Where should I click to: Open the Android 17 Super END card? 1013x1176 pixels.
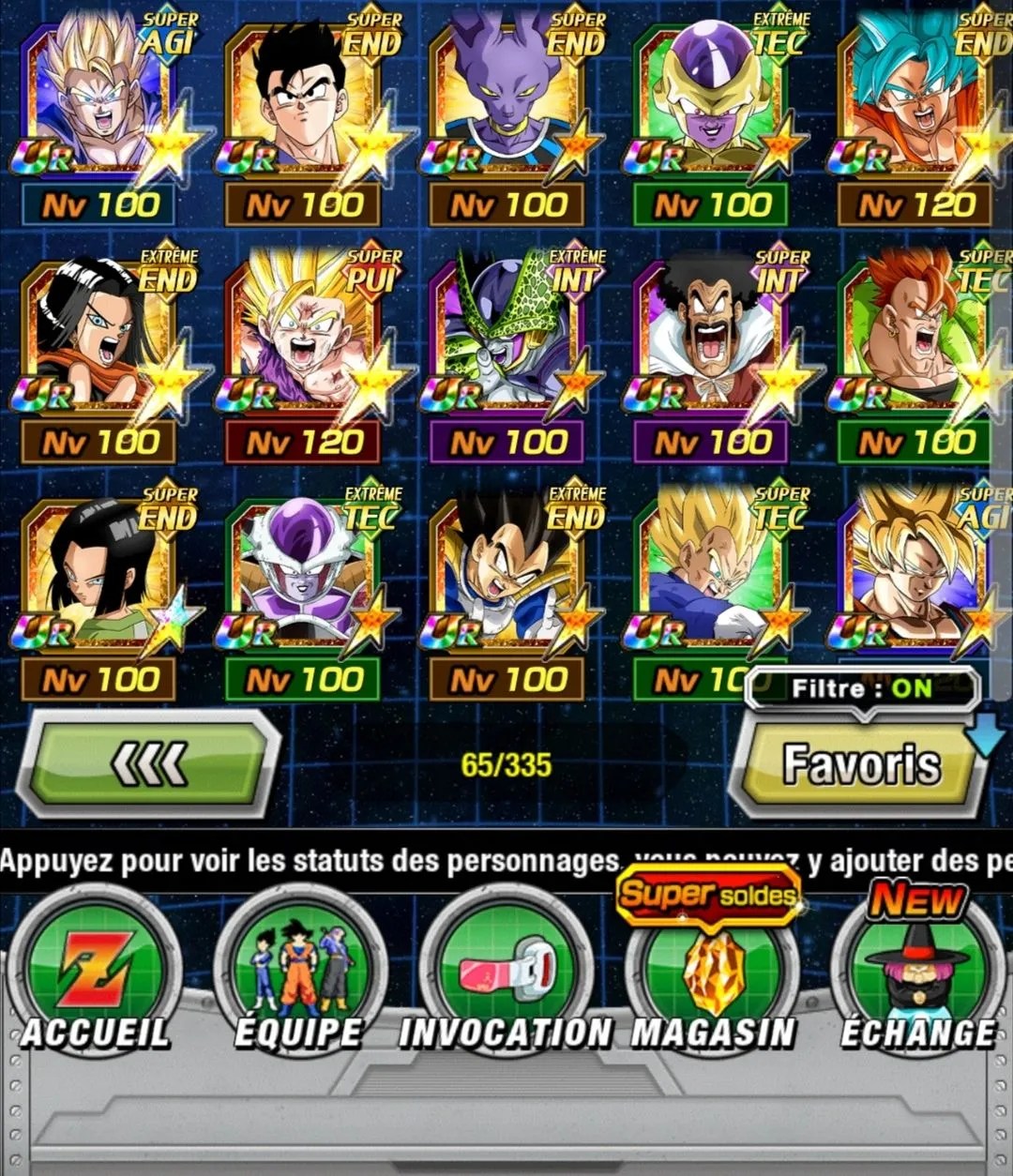click(98, 576)
